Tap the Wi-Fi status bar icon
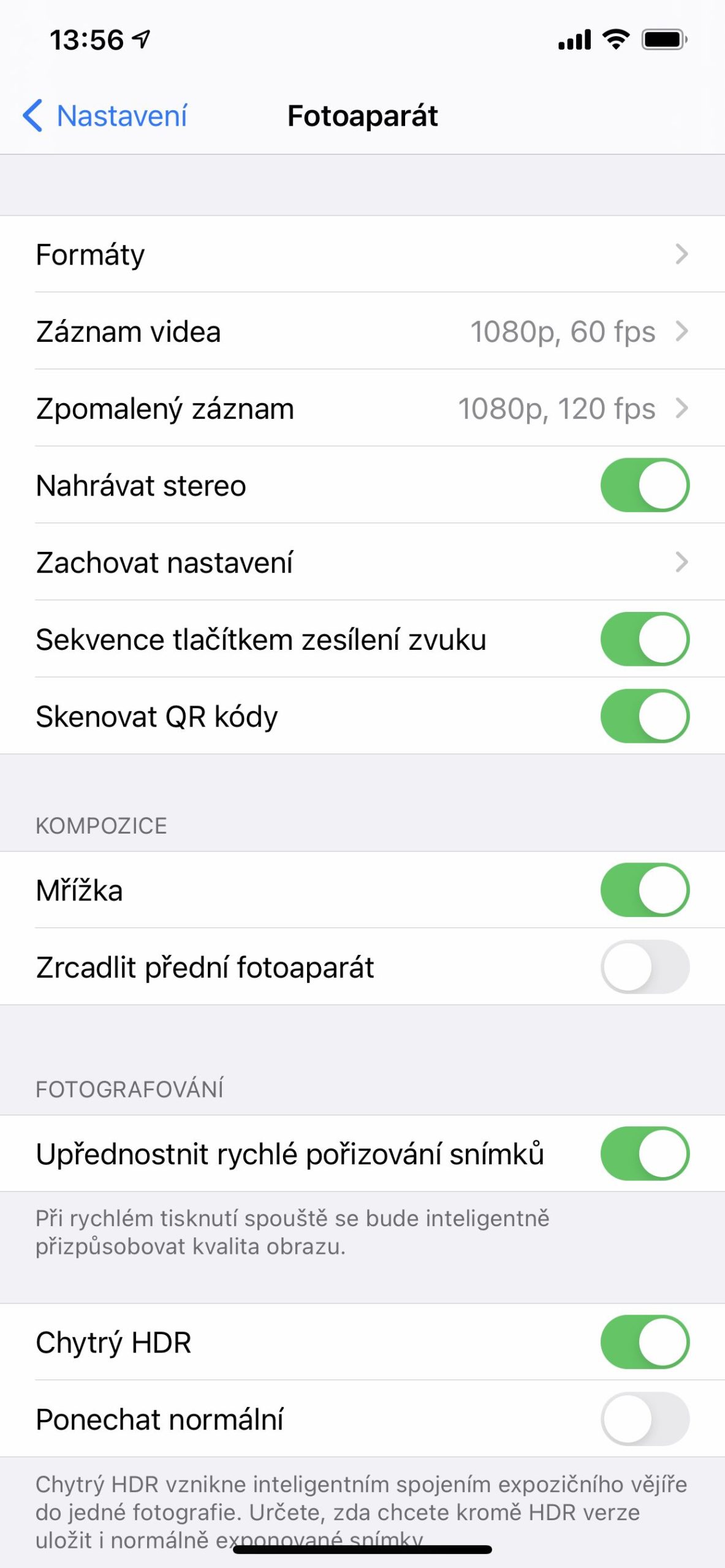The height and width of the screenshot is (1568, 725). pyautogui.click(x=615, y=38)
